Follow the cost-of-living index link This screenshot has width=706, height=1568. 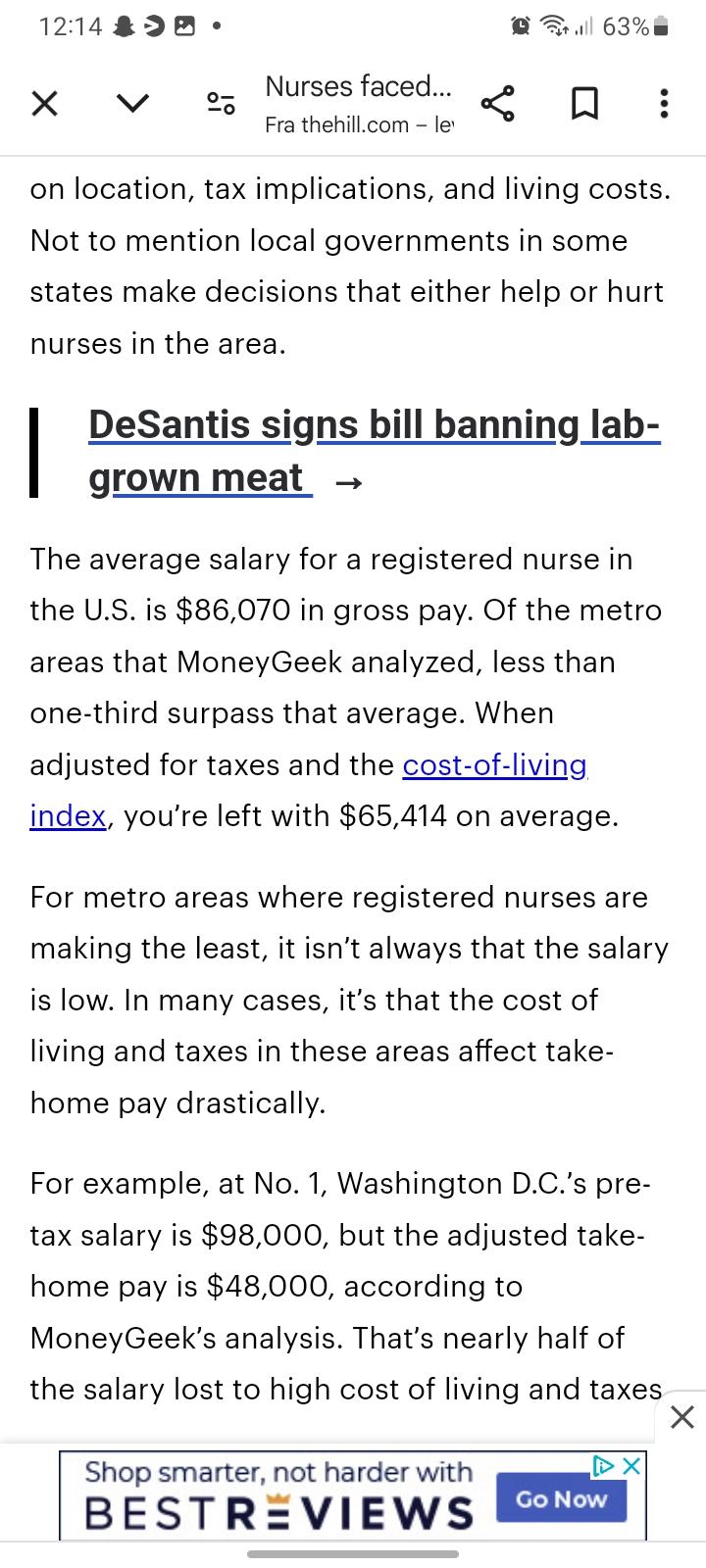click(494, 765)
